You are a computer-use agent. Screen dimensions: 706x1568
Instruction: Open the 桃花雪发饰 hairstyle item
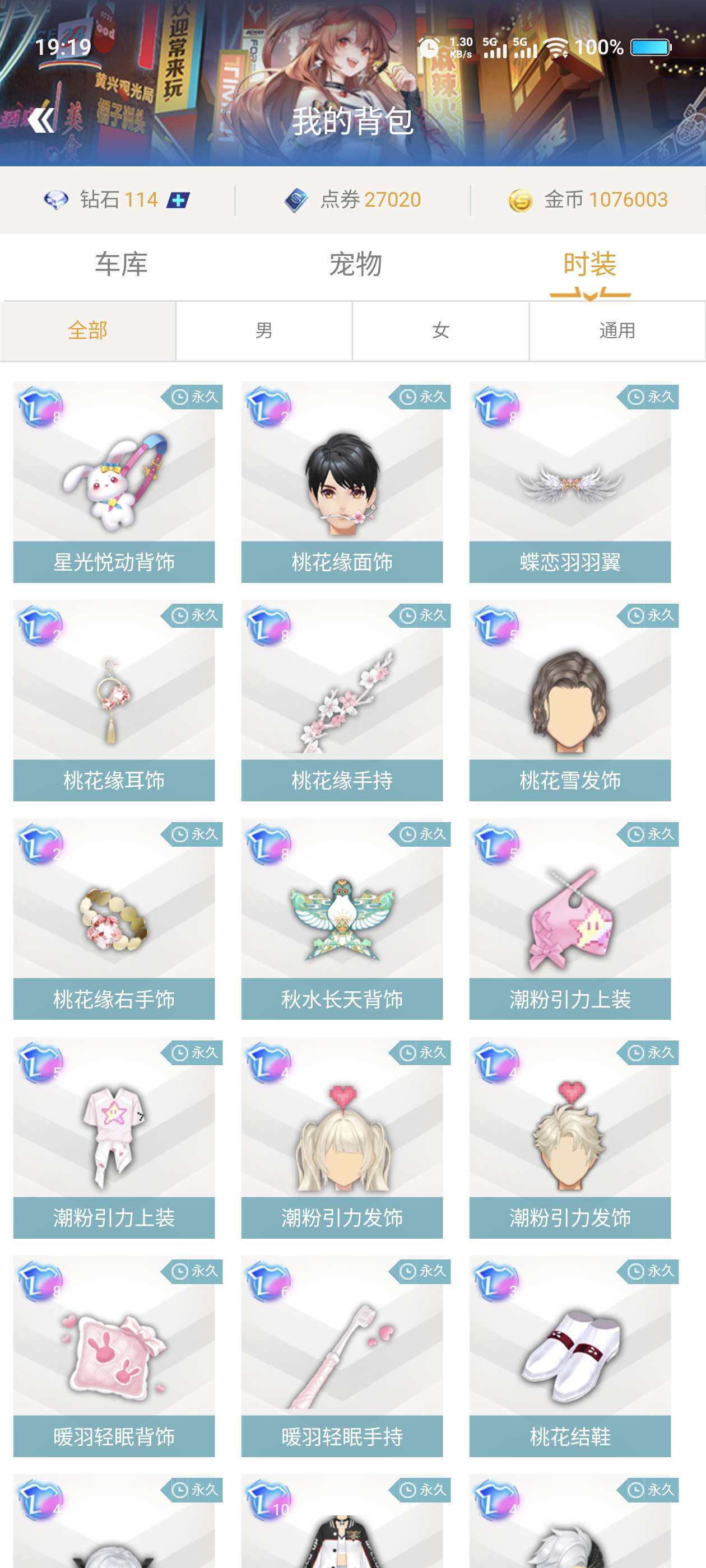(x=569, y=701)
